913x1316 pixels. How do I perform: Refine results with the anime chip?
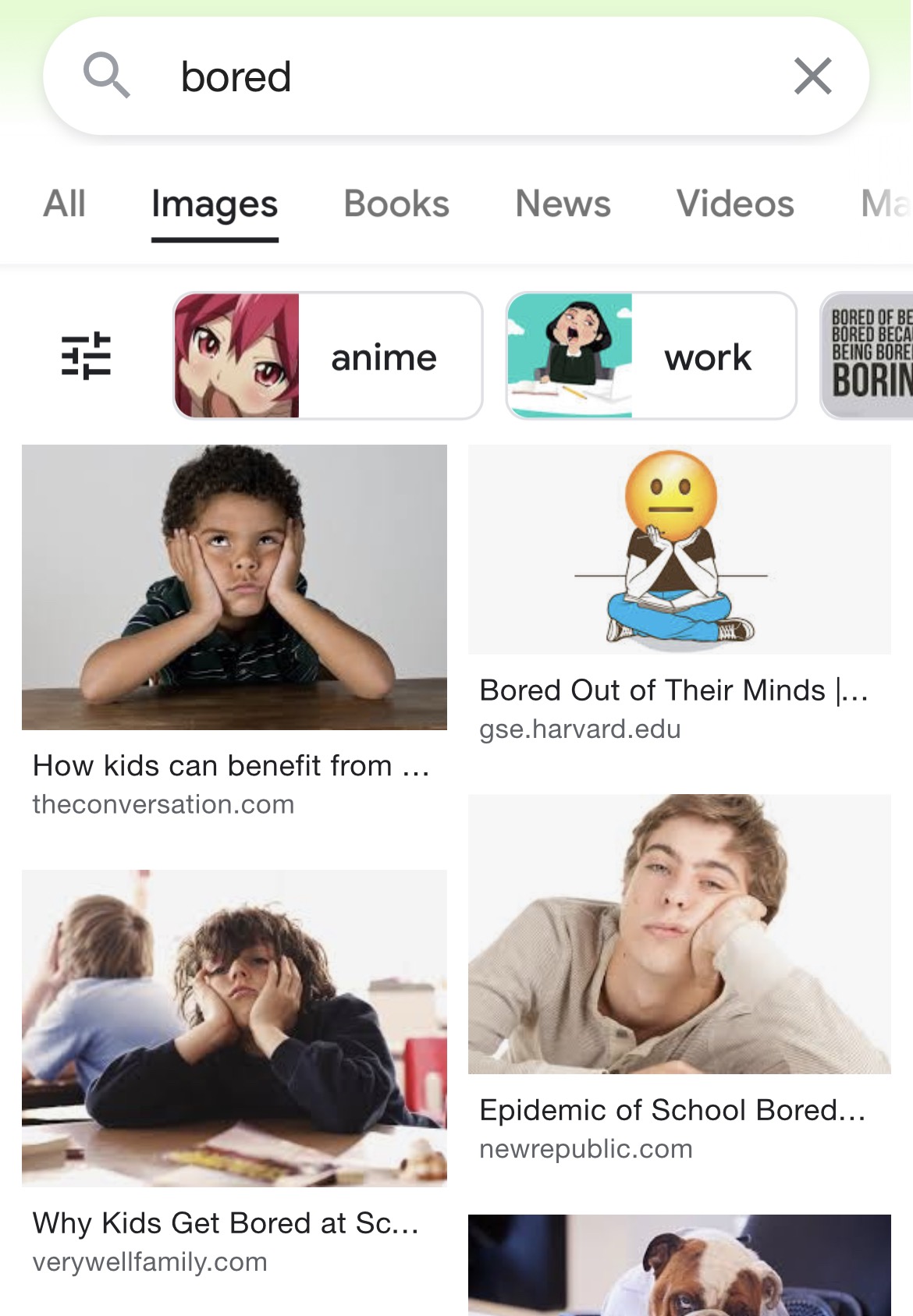(328, 356)
